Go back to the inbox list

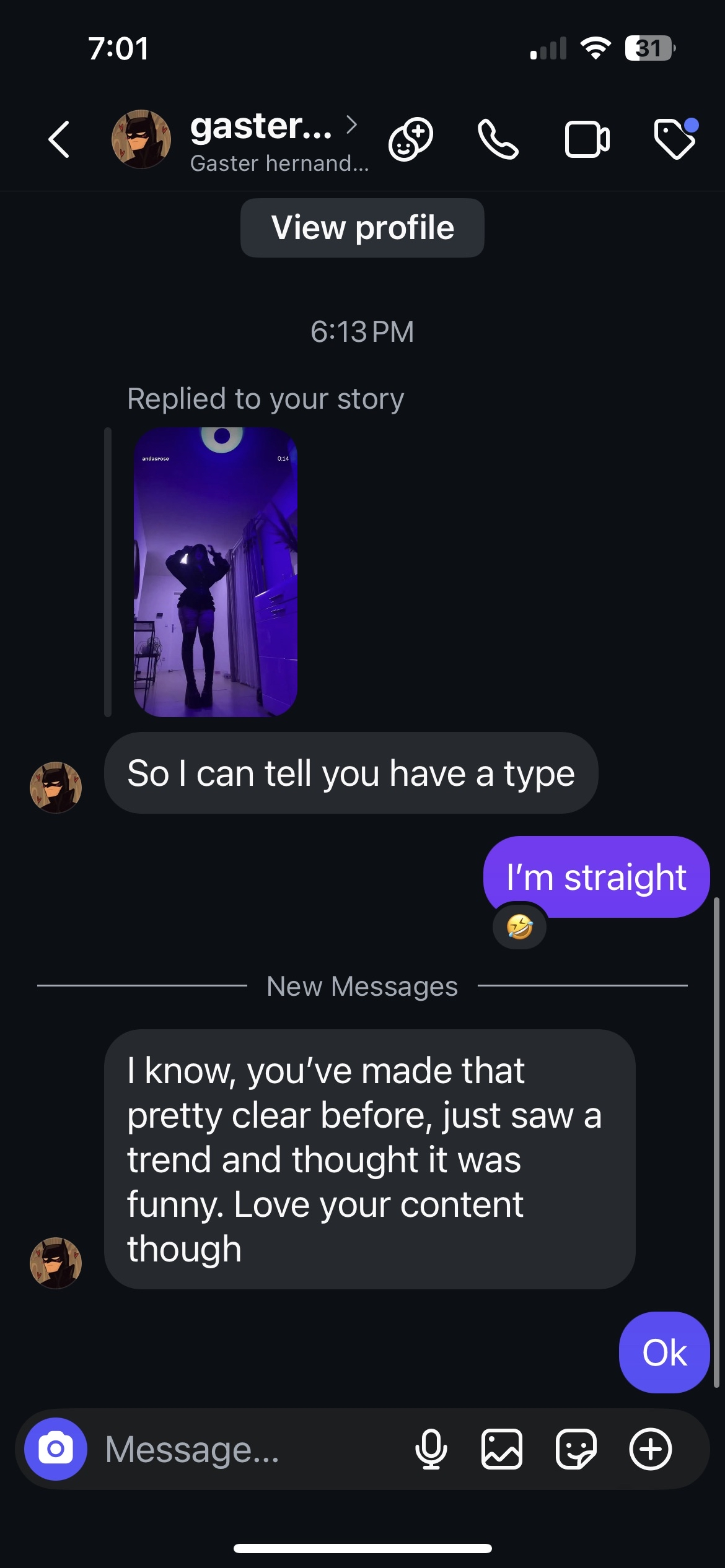[x=59, y=140]
